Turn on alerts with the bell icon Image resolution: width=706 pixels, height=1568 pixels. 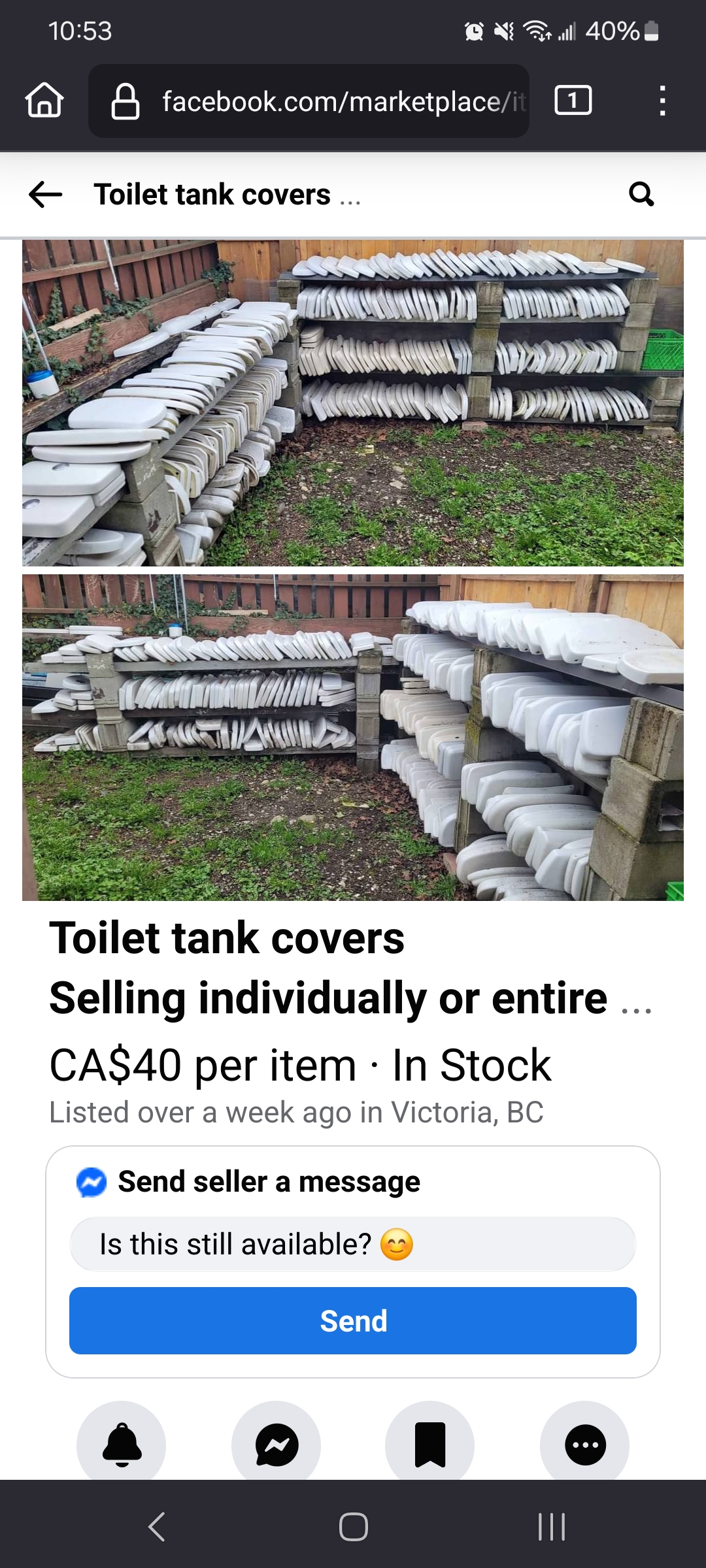click(122, 1444)
